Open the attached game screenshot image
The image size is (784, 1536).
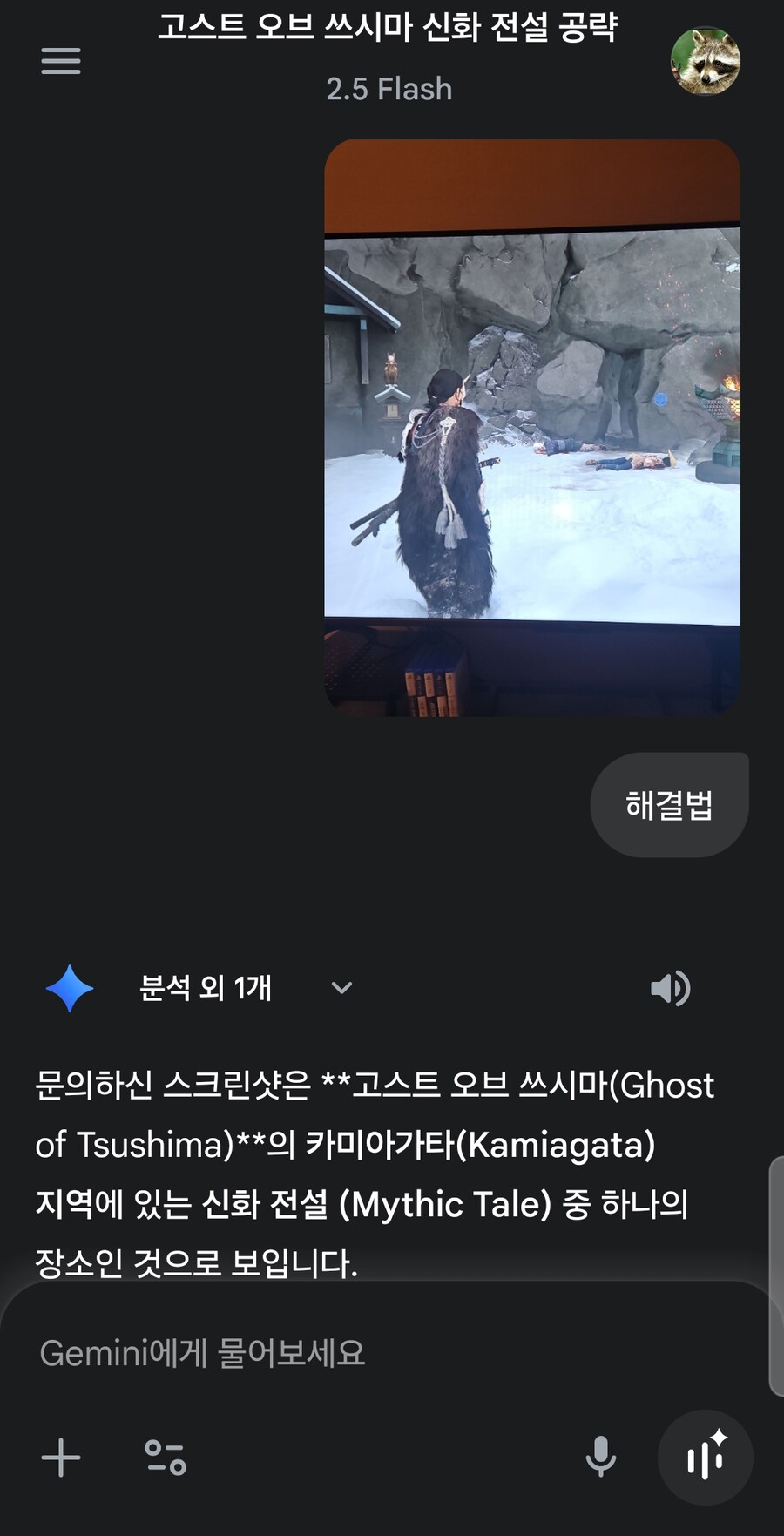pyautogui.click(x=531, y=427)
